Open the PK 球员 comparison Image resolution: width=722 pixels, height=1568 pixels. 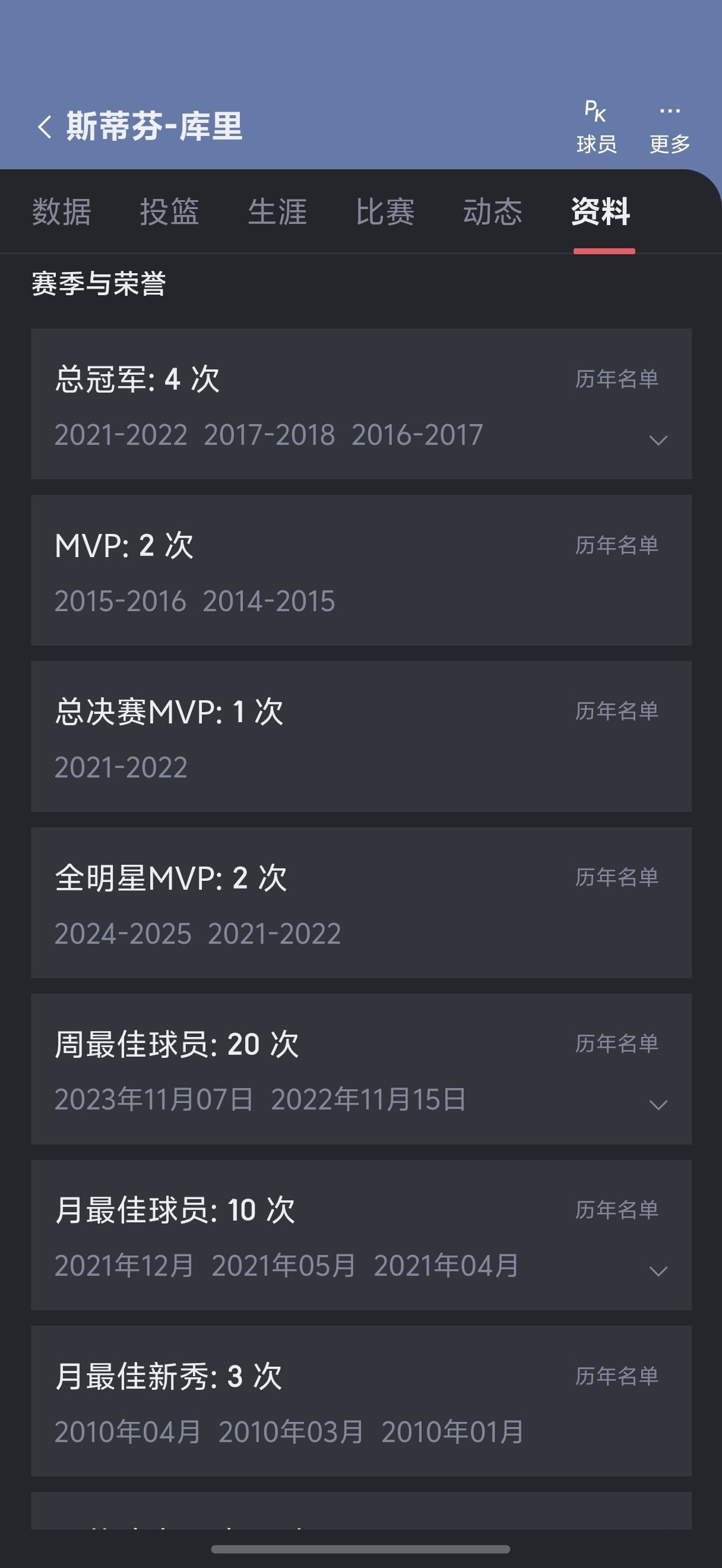596,127
